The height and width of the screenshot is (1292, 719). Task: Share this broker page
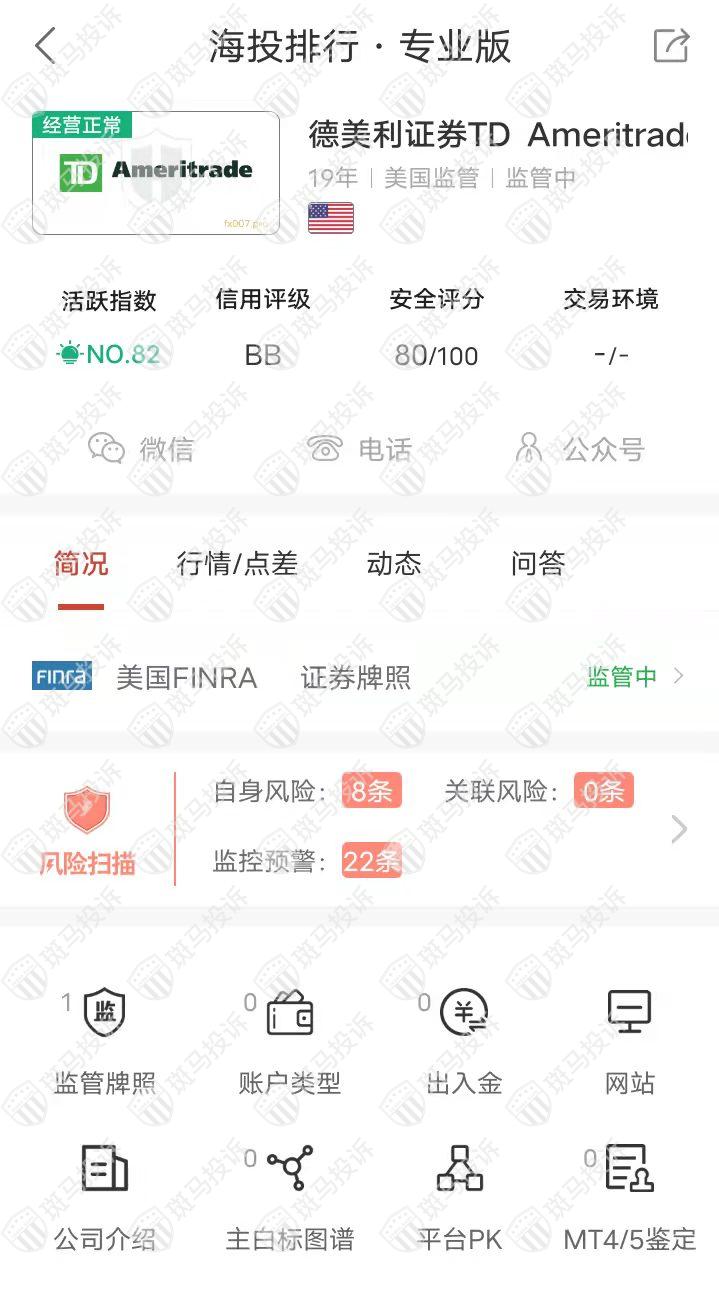[671, 46]
